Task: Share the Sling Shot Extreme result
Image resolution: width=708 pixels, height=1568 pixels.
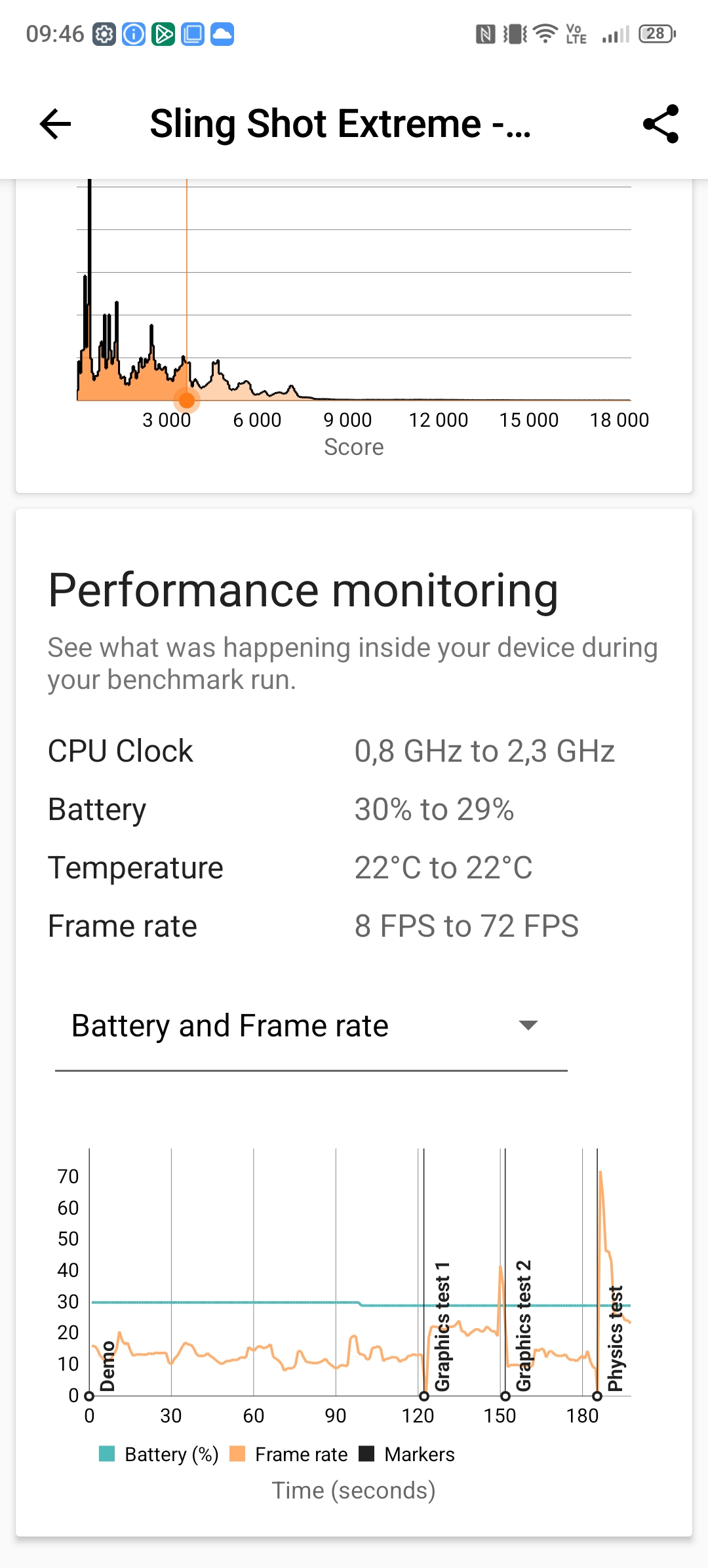Action: (x=661, y=124)
